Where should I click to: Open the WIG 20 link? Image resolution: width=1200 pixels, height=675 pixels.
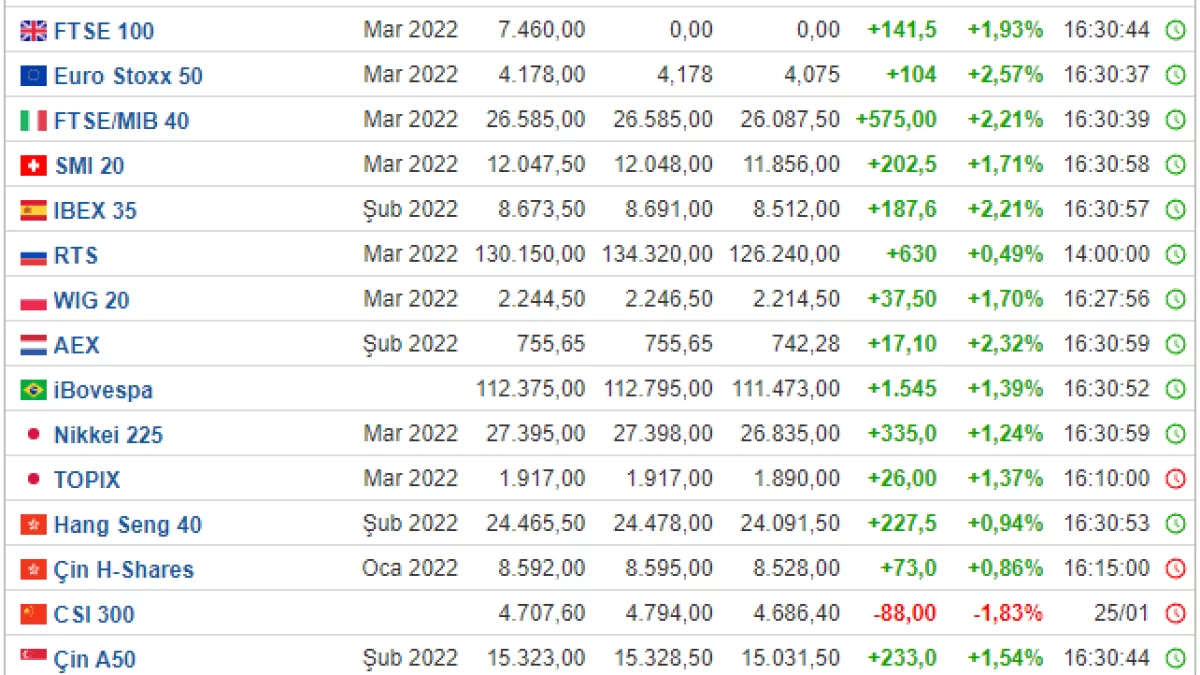coord(91,301)
